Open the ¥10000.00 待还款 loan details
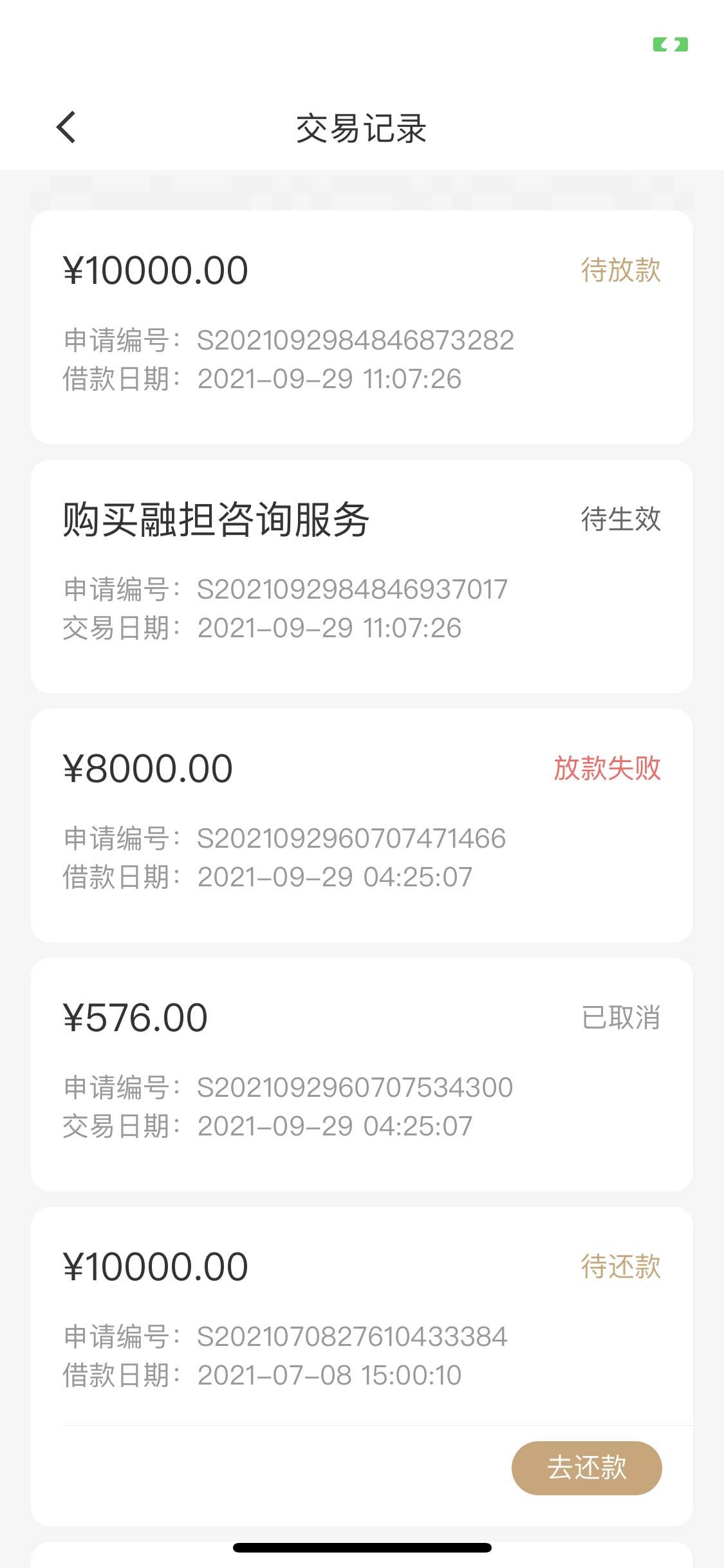Image resolution: width=724 pixels, height=1568 pixels. coord(362,1316)
